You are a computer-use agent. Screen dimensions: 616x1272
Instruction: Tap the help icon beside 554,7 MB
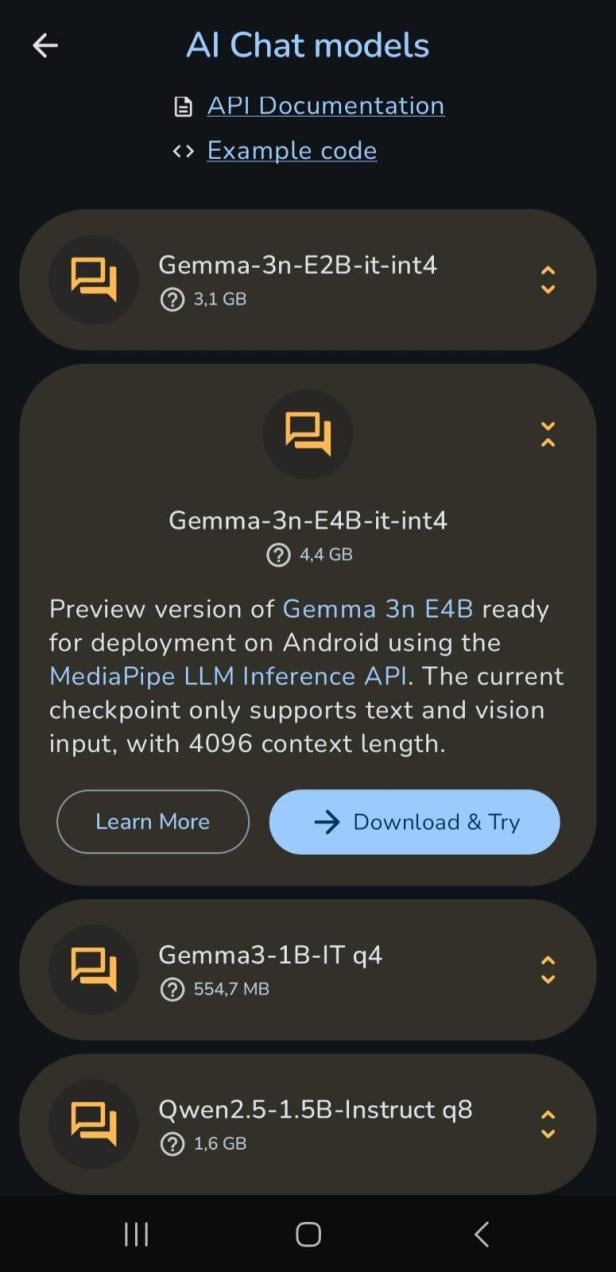(x=172, y=989)
